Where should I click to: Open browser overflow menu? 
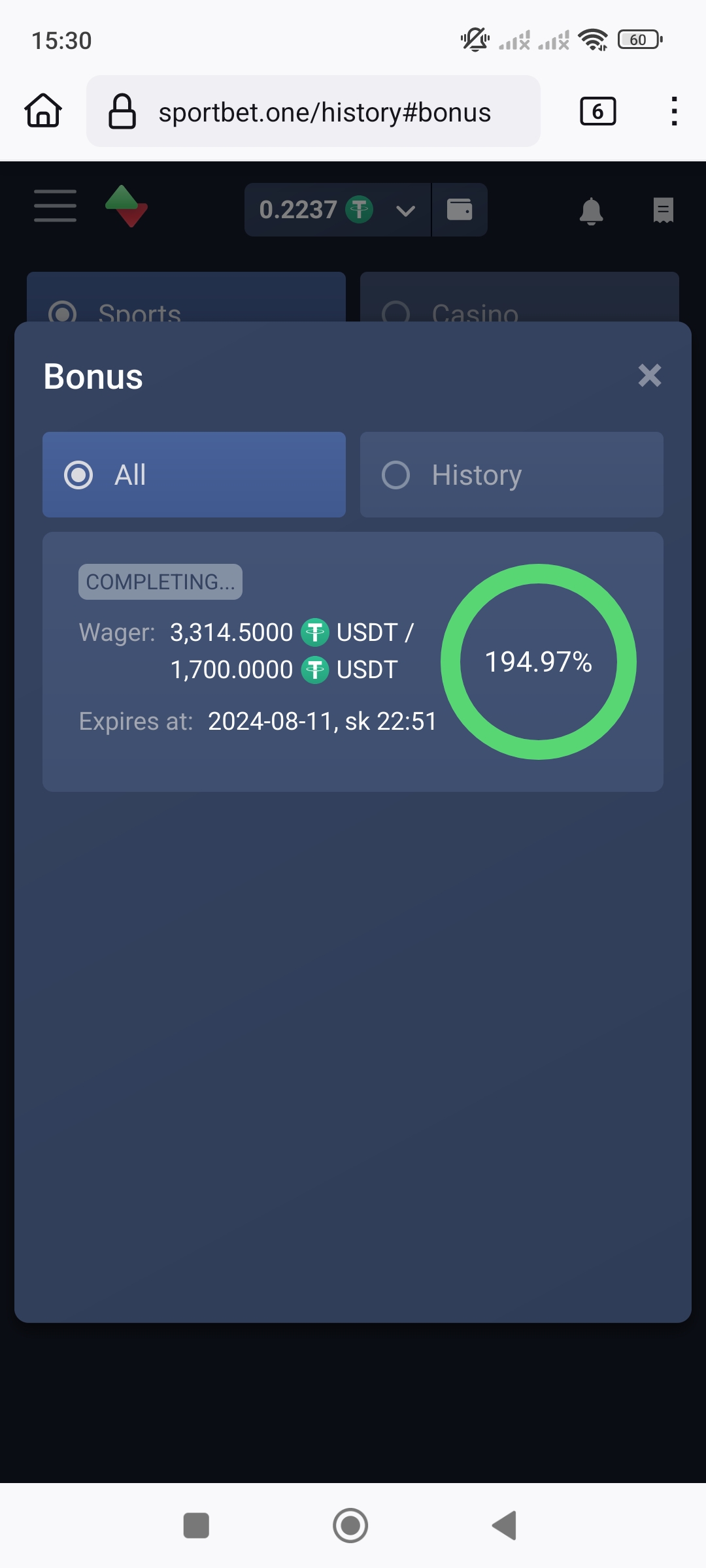point(674,112)
